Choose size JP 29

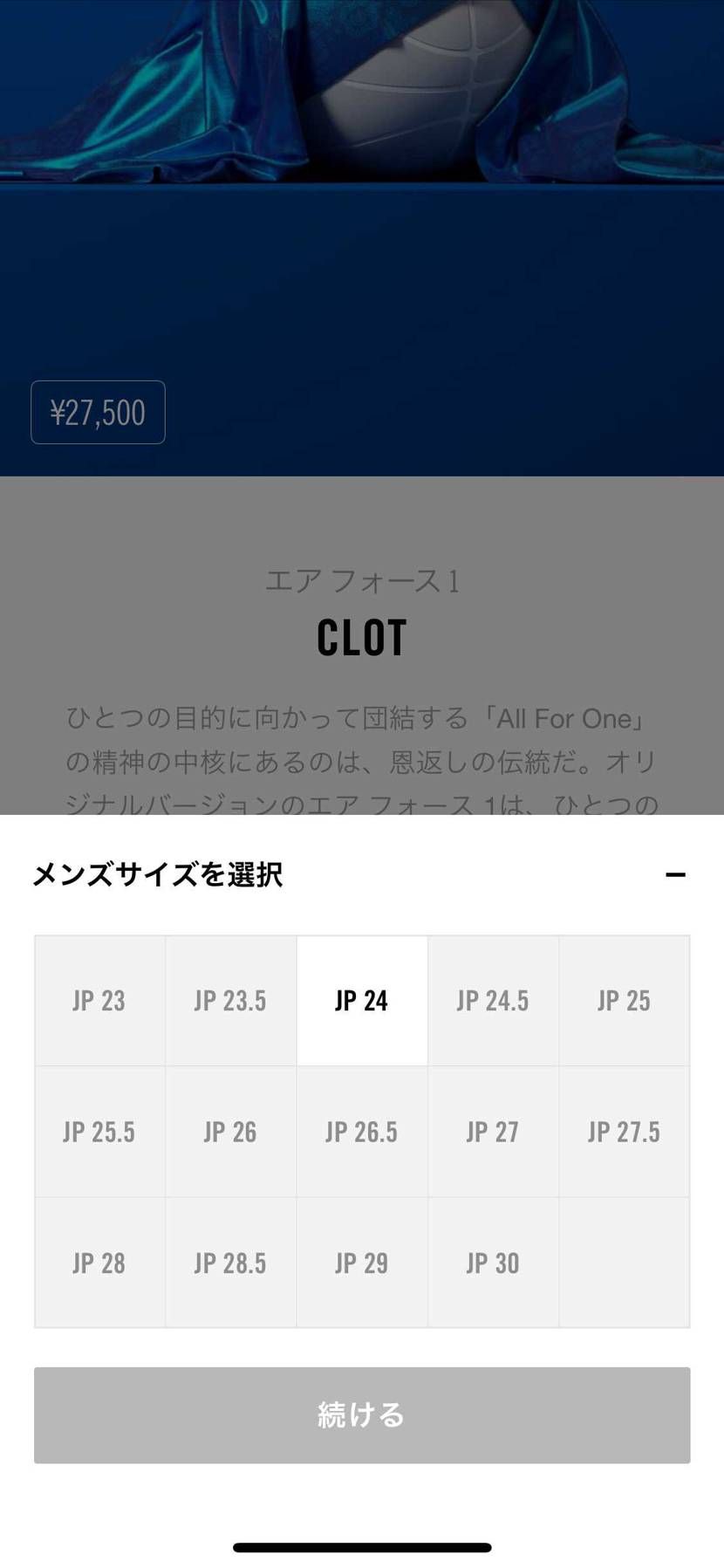(x=362, y=1263)
